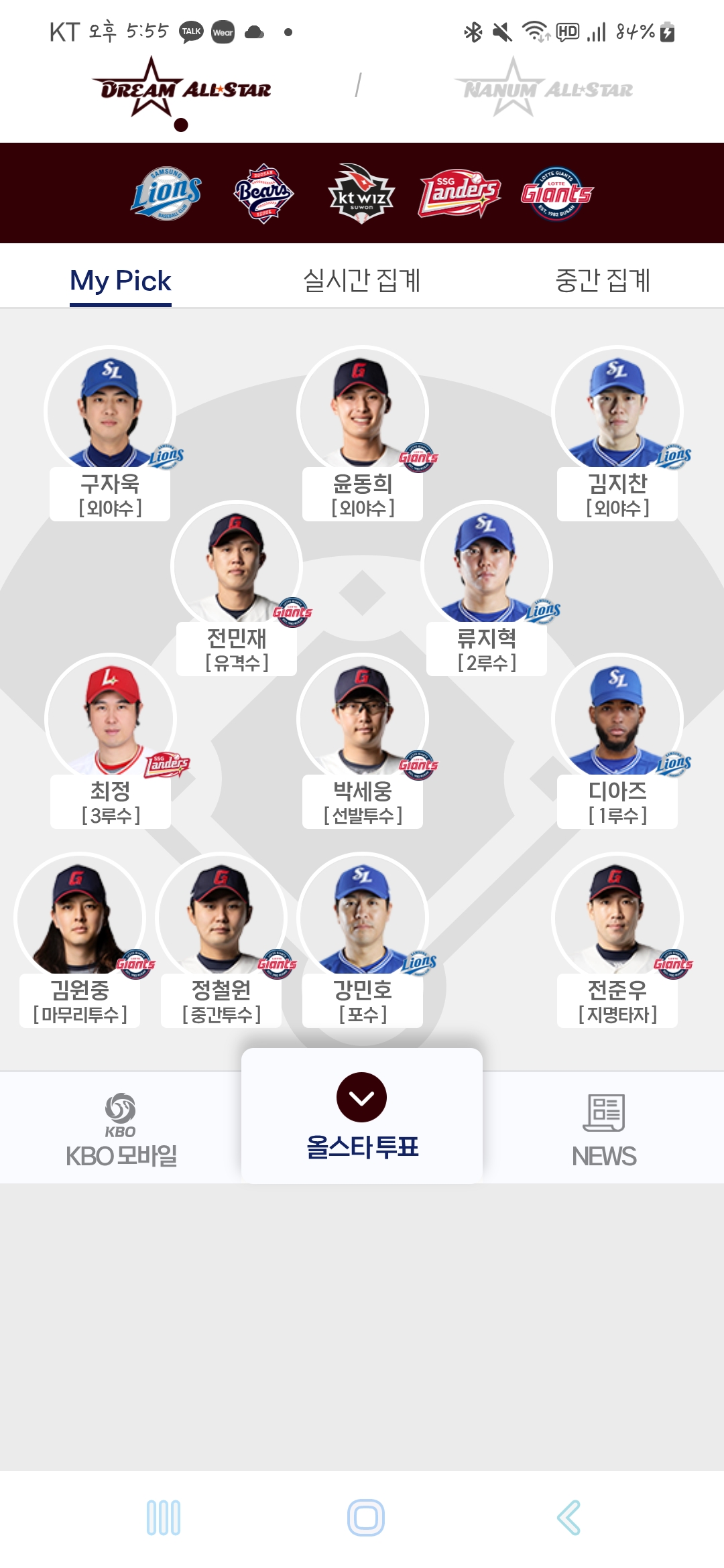The width and height of the screenshot is (724, 1568).
Task: Open catcher 강민호's card
Action: 363,939
